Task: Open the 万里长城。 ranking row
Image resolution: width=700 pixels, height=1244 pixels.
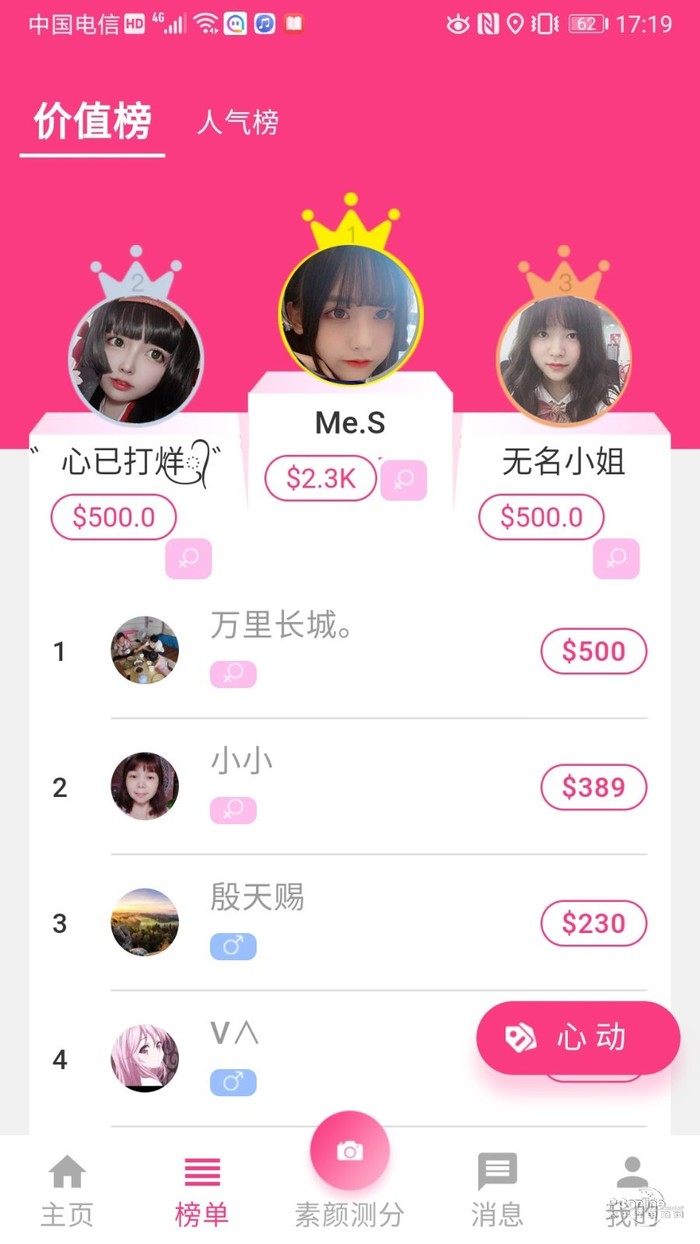Action: tap(350, 651)
